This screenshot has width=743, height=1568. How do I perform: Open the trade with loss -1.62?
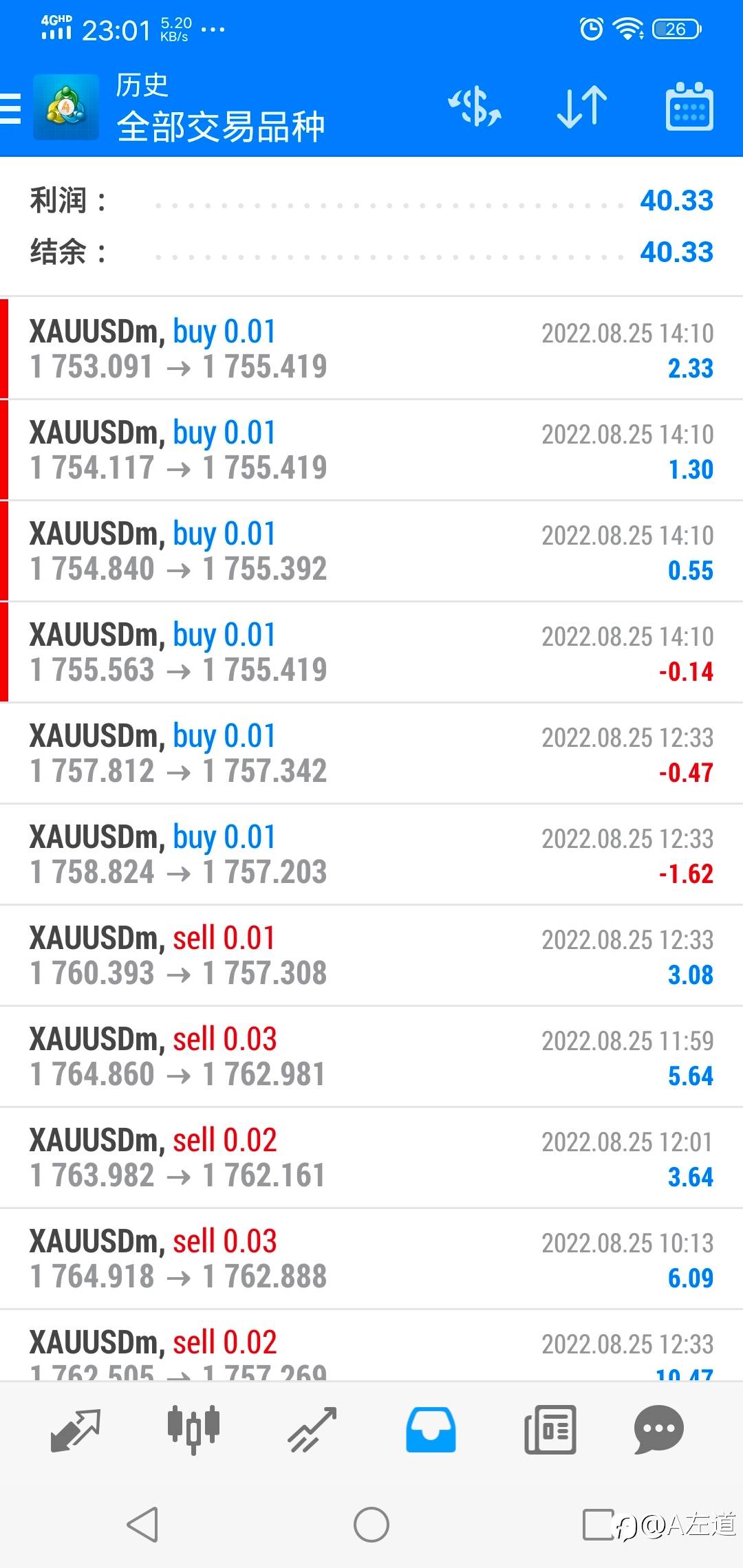(x=371, y=854)
